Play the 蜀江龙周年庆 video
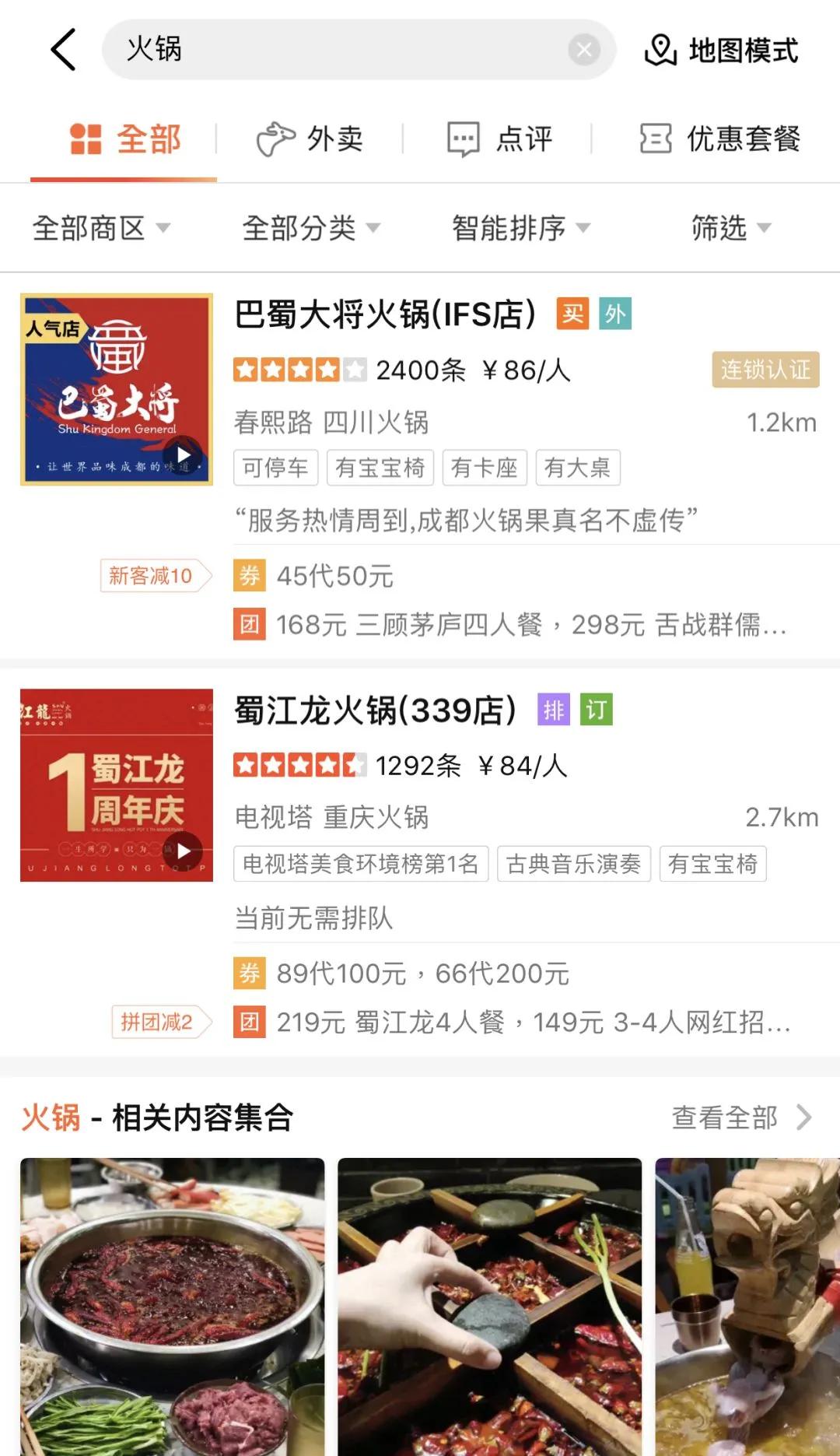840x1456 pixels. (184, 850)
